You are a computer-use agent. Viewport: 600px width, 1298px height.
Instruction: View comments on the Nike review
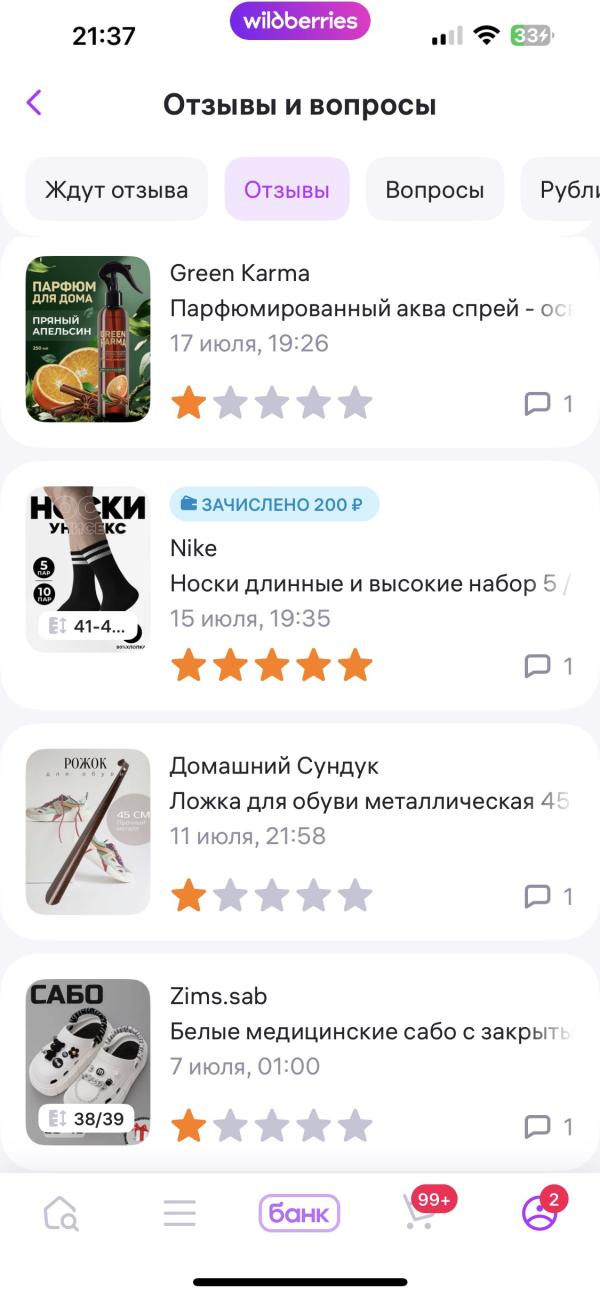[x=548, y=666]
